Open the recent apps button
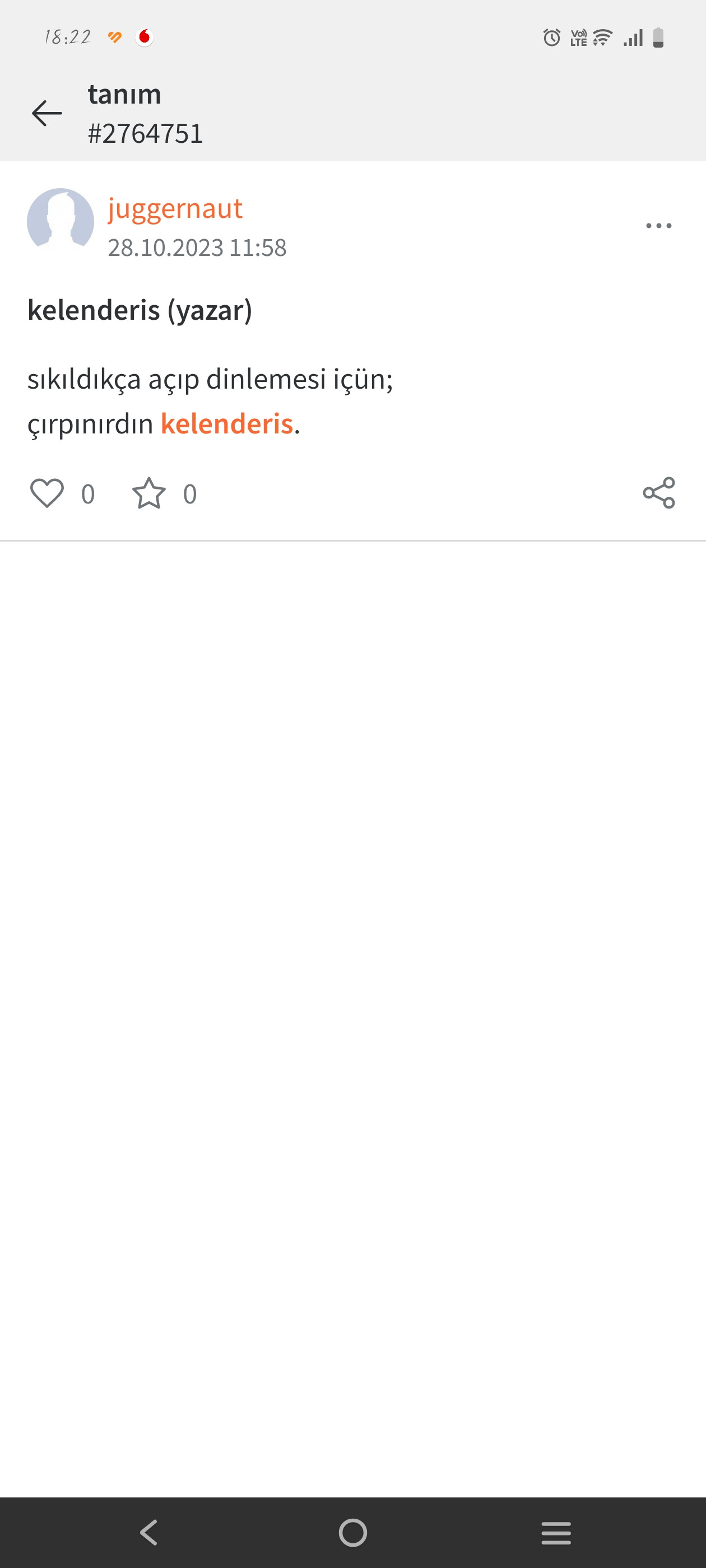Image resolution: width=706 pixels, height=1568 pixels. pyautogui.click(x=555, y=1532)
